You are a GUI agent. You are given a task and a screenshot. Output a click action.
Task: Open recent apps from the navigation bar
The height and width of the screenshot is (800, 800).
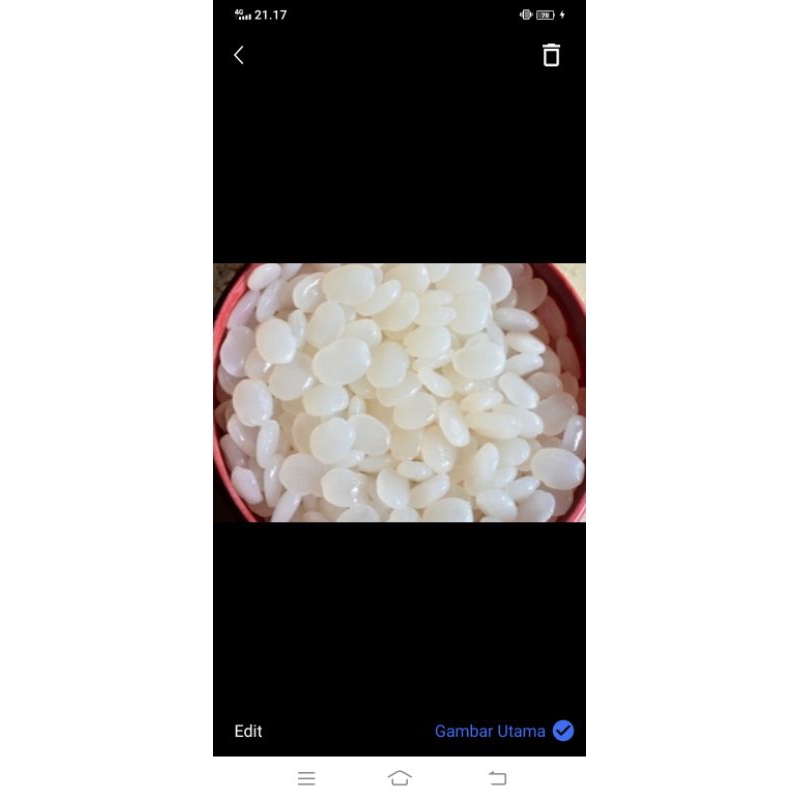point(307,779)
